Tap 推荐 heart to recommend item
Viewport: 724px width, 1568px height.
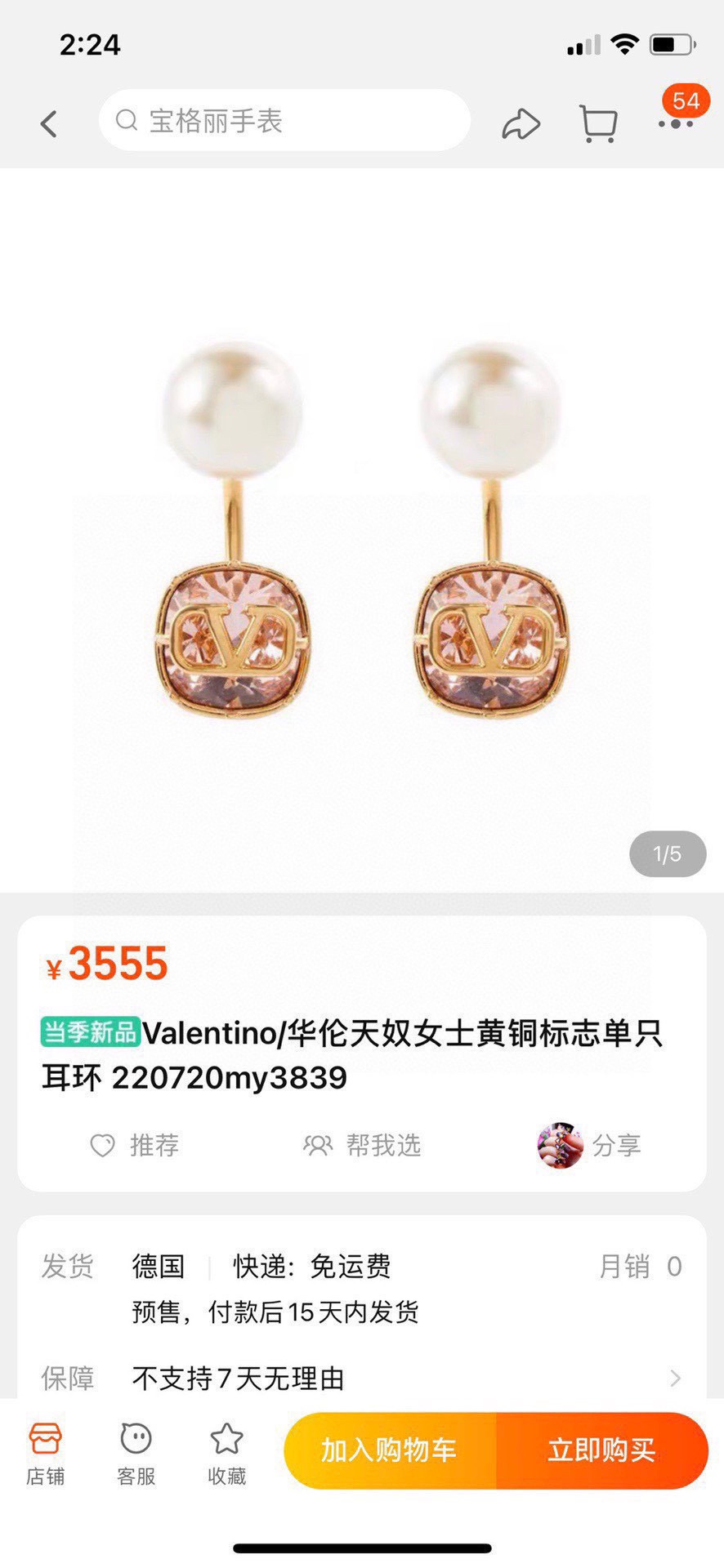(x=135, y=1145)
